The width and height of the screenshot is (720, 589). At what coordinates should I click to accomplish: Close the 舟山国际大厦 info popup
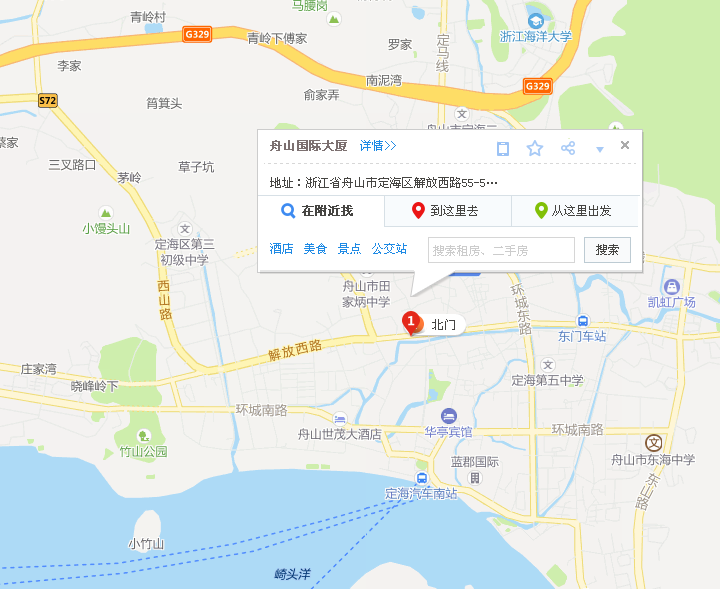625,146
